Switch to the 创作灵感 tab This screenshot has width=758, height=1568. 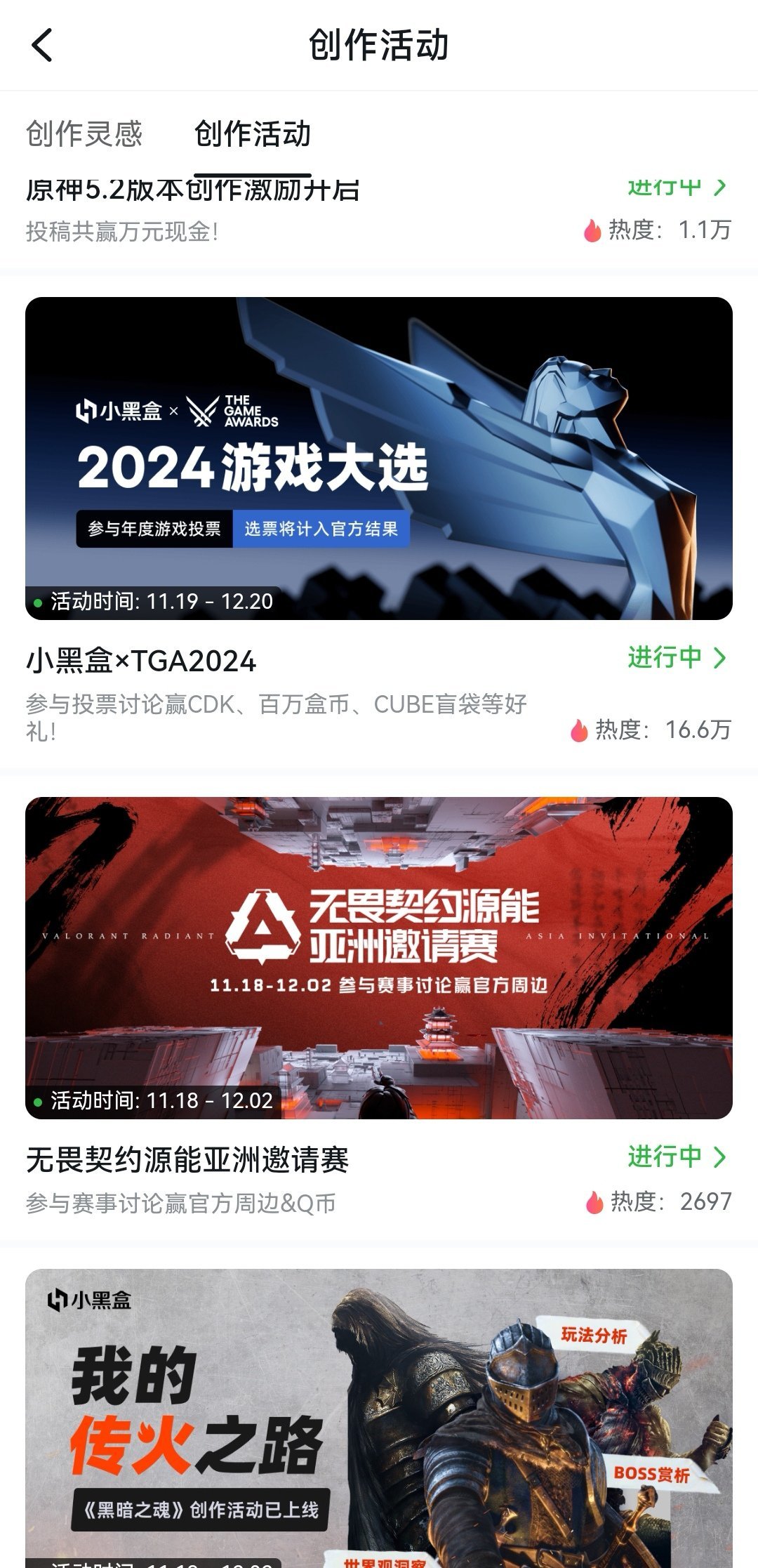click(x=84, y=134)
